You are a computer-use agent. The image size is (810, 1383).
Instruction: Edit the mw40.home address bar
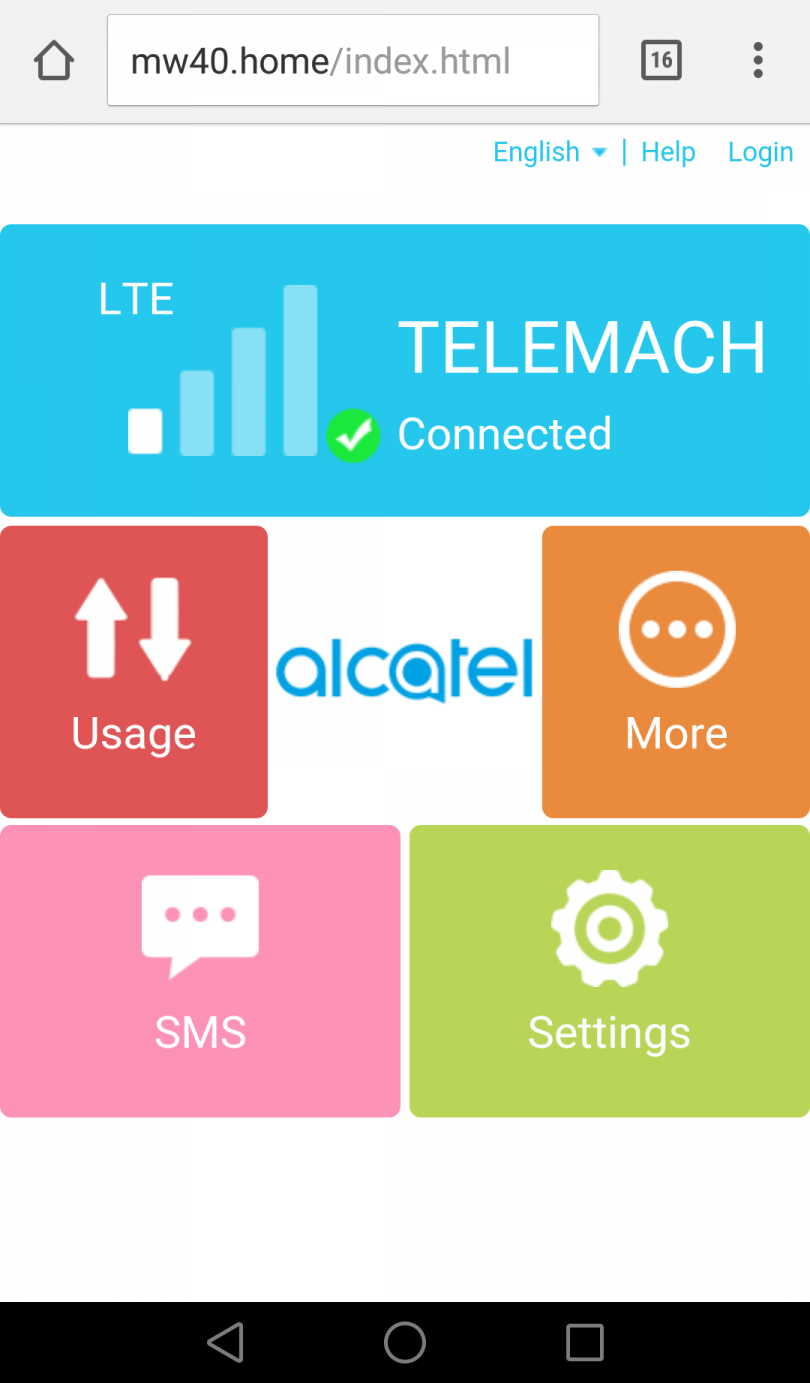352,61
